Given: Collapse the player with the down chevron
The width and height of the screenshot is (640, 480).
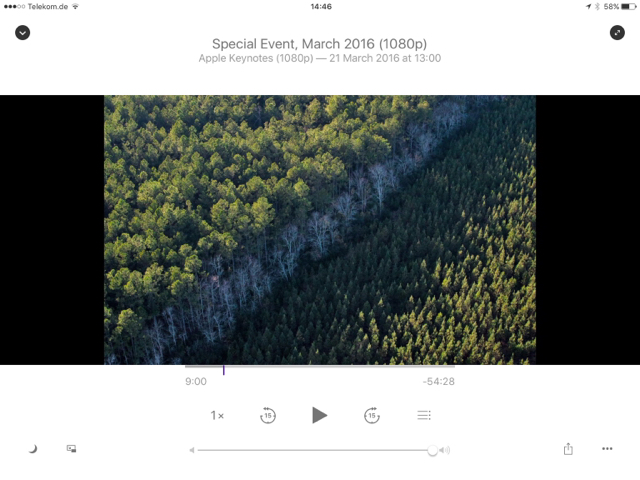Looking at the screenshot, I should pos(22,33).
